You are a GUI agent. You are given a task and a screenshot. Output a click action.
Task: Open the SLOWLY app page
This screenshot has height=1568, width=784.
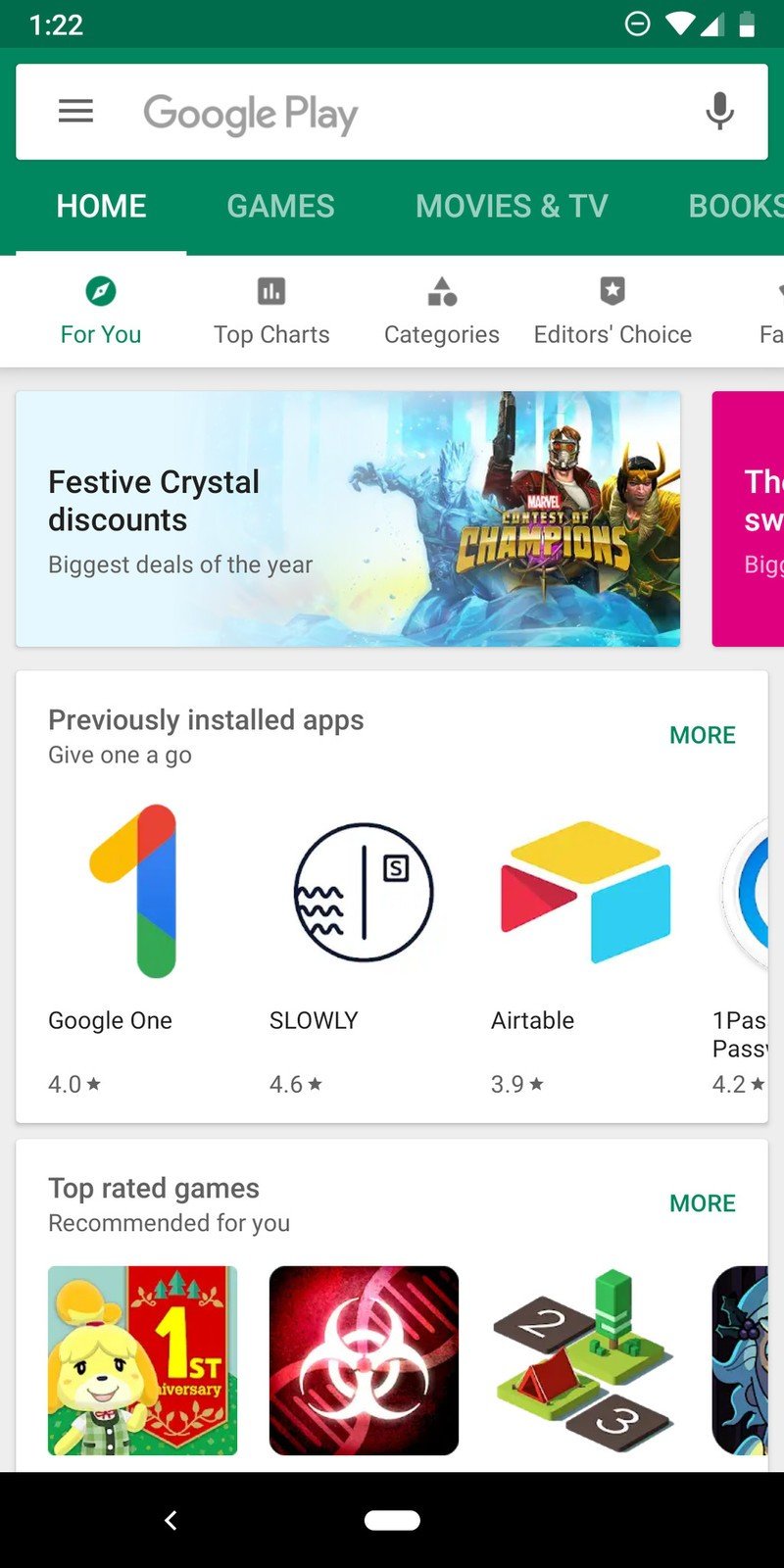point(364,892)
